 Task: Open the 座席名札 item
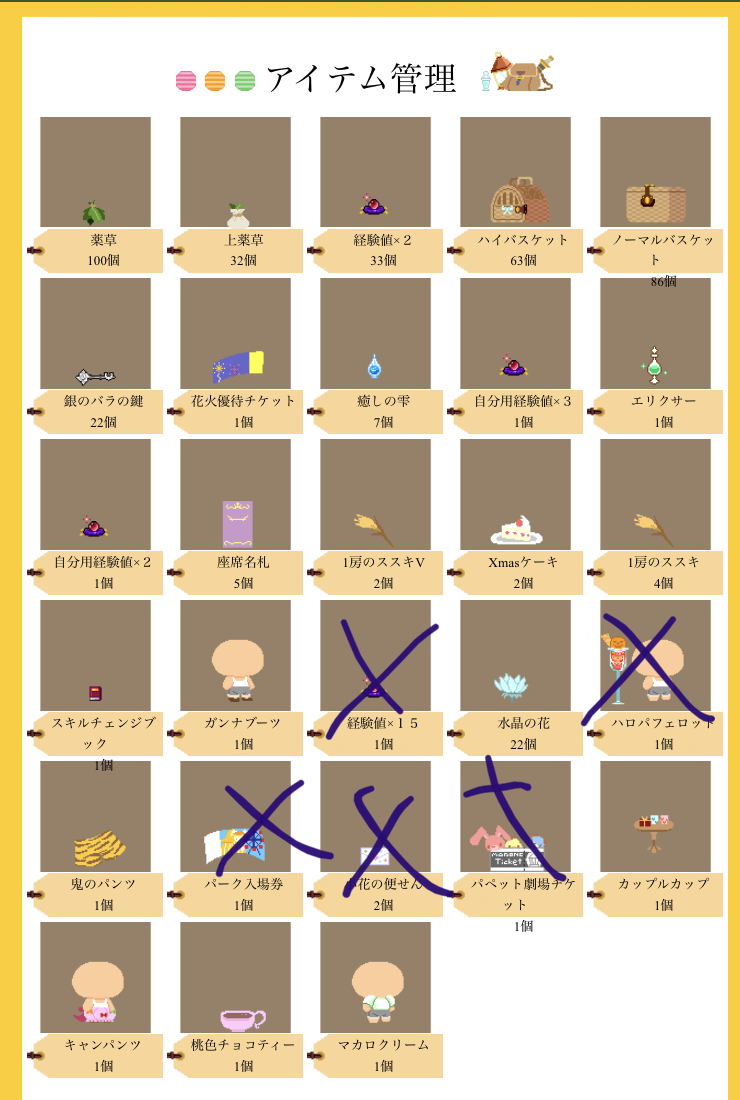[x=235, y=494]
